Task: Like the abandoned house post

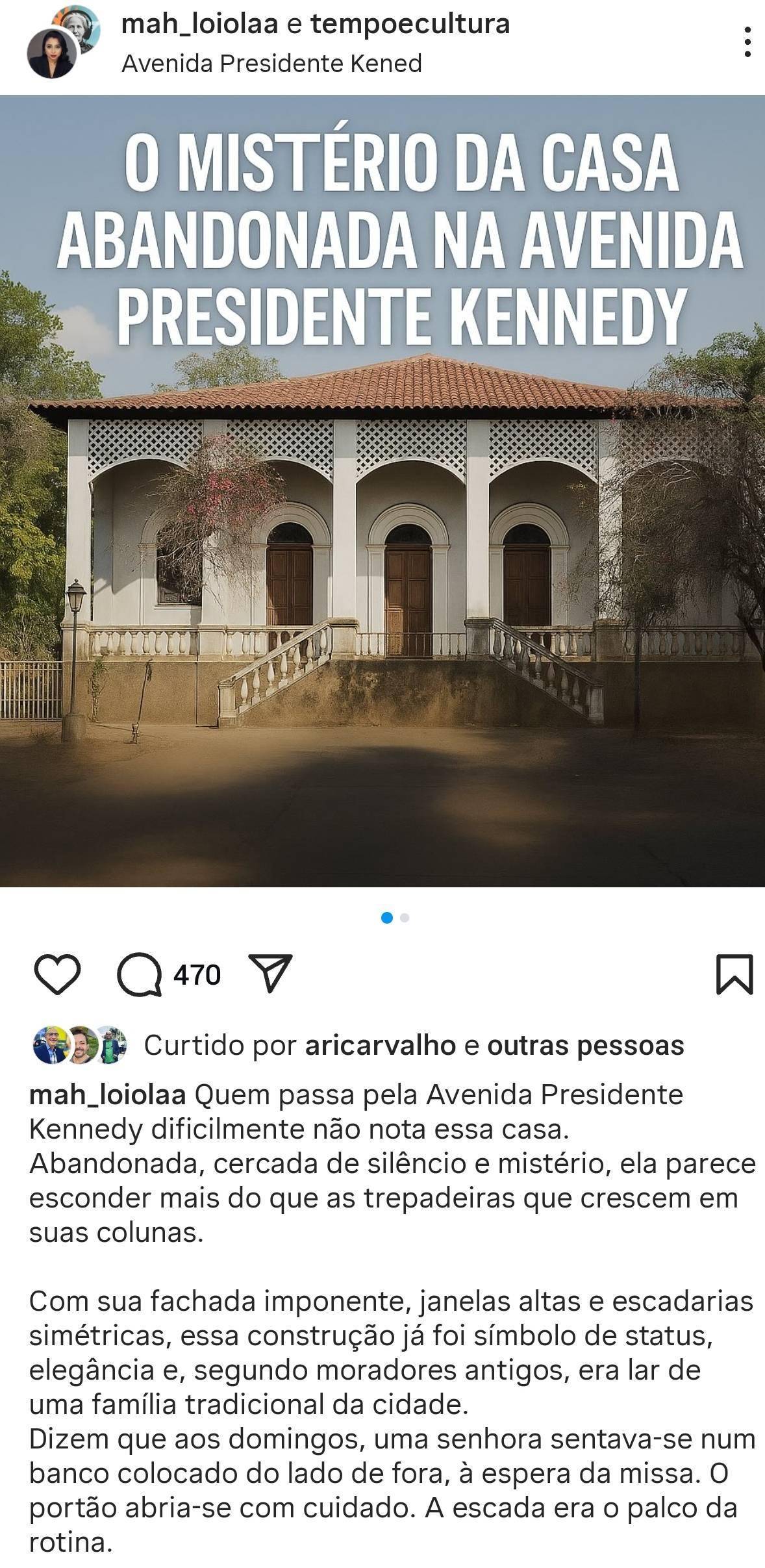Action: click(x=57, y=974)
